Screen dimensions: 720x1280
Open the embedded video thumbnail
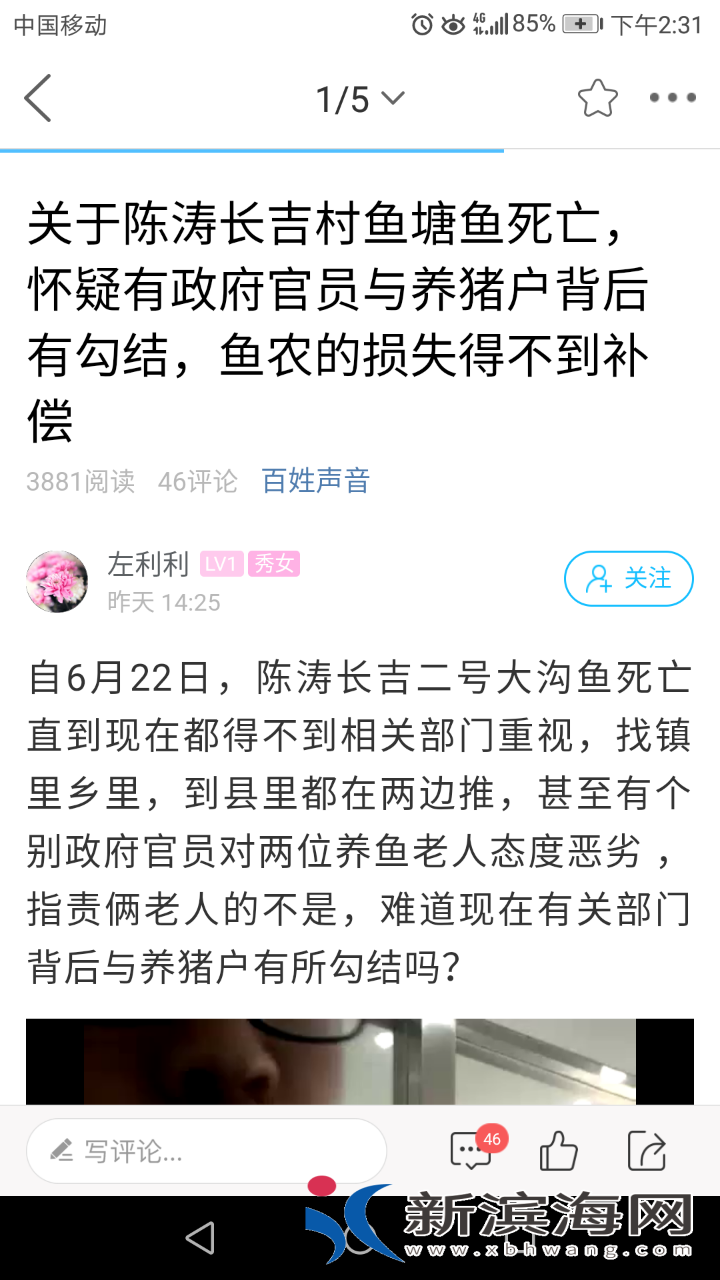360,1062
